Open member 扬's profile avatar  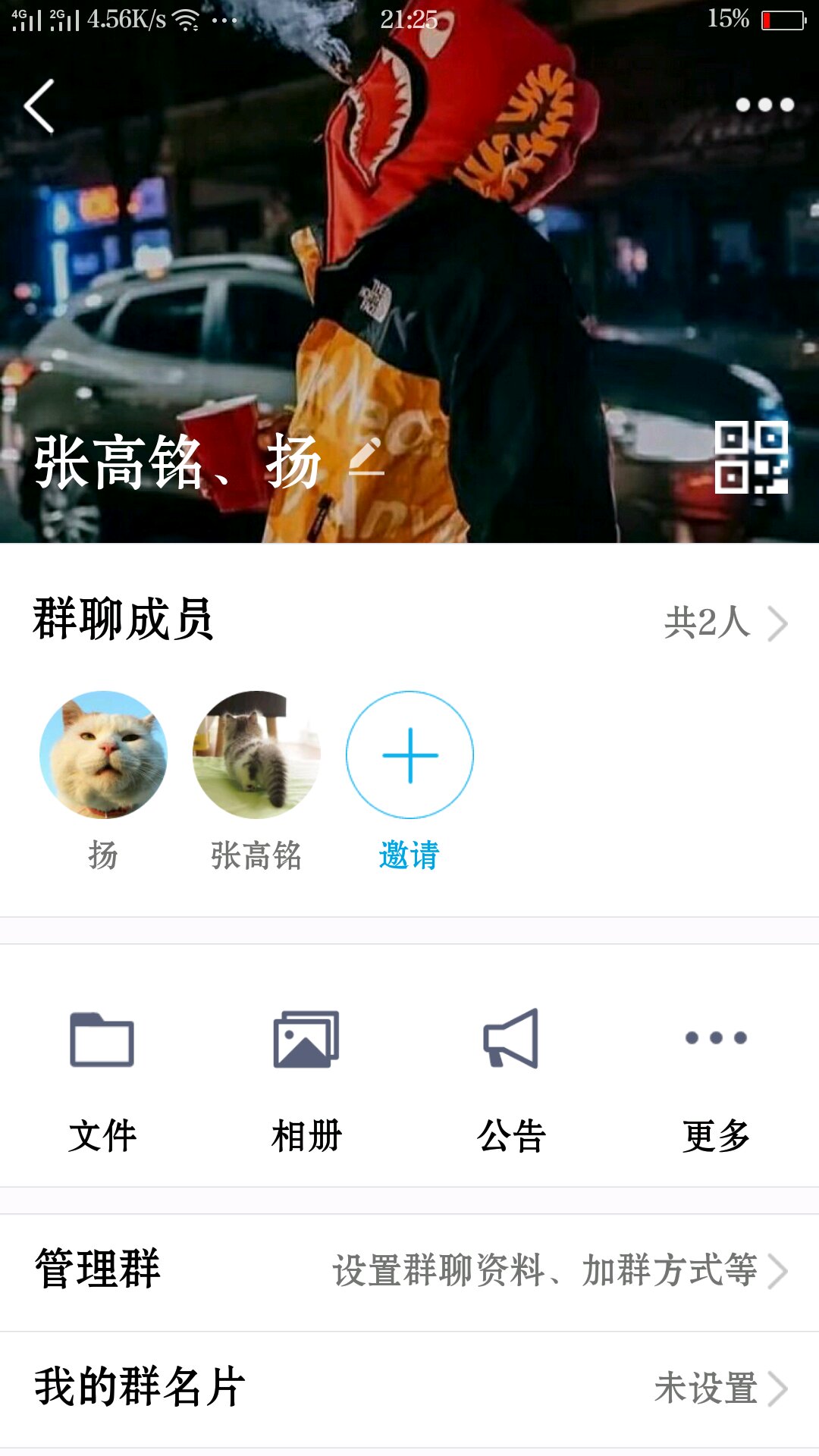pos(103,755)
